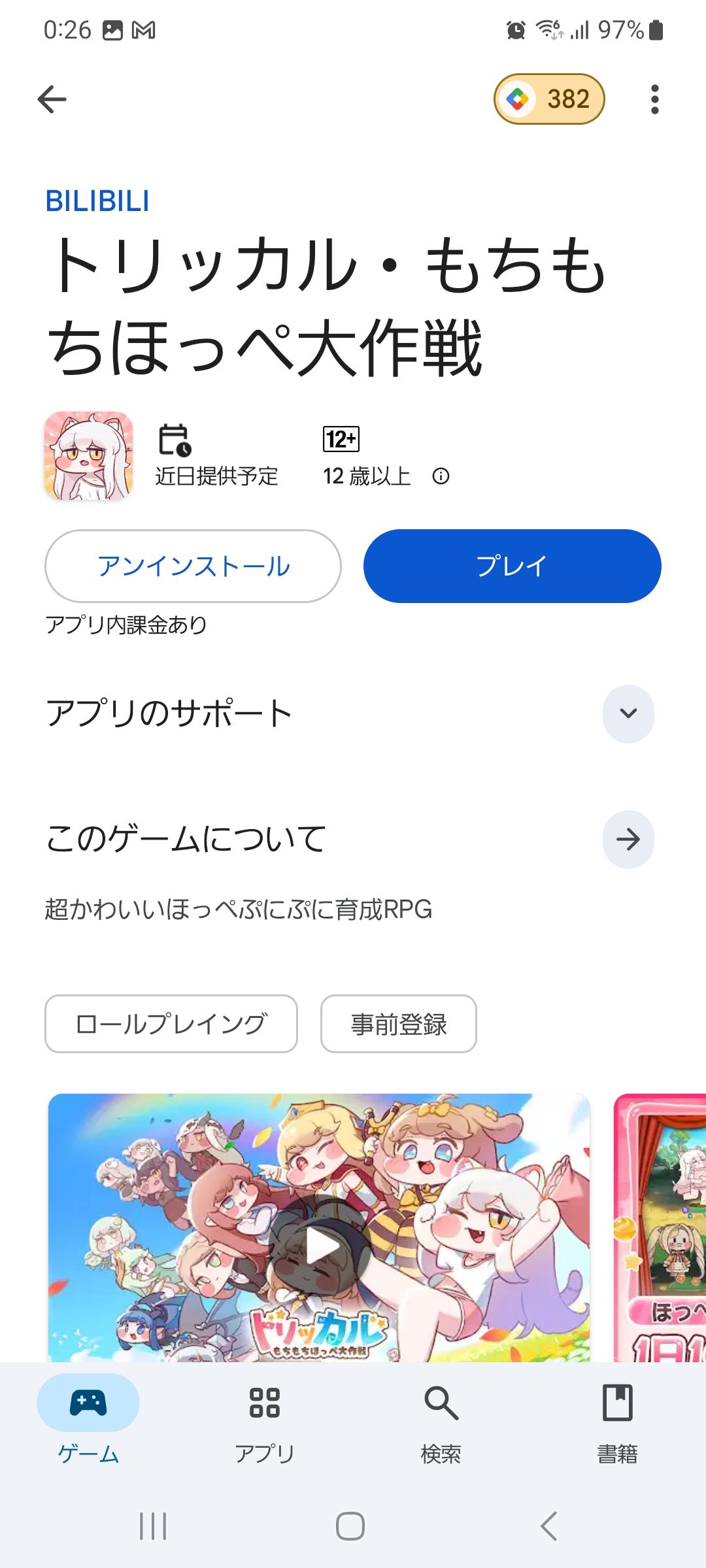Viewport: 706px width, 1568px height.
Task: Open the three-dot overflow menu
Action: click(x=654, y=99)
